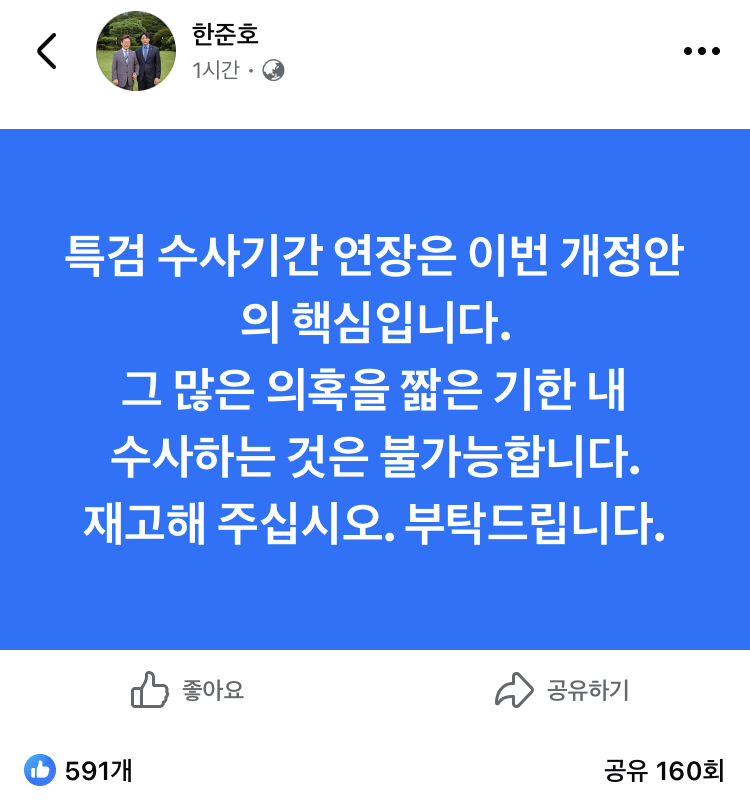Viewport: 750px width, 805px height.
Task: Open the 한준호 profile name link
Action: (225, 34)
